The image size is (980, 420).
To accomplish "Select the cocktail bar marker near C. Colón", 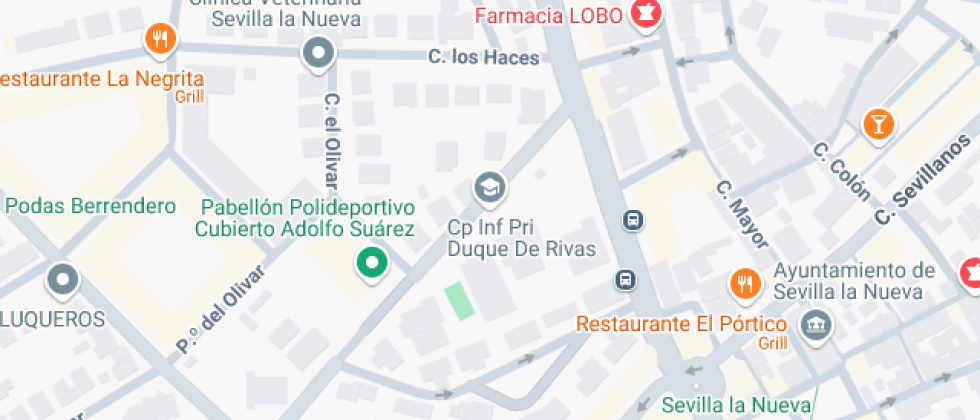I will [878, 124].
